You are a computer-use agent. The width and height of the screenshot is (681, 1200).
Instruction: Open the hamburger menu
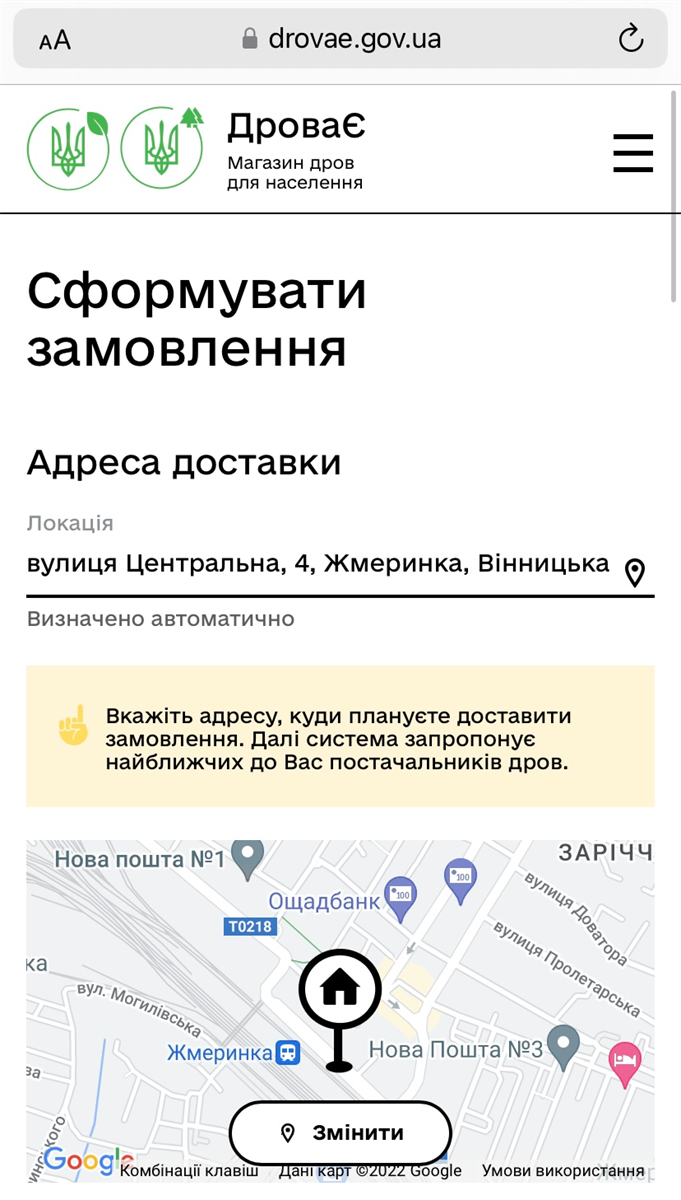tap(633, 154)
